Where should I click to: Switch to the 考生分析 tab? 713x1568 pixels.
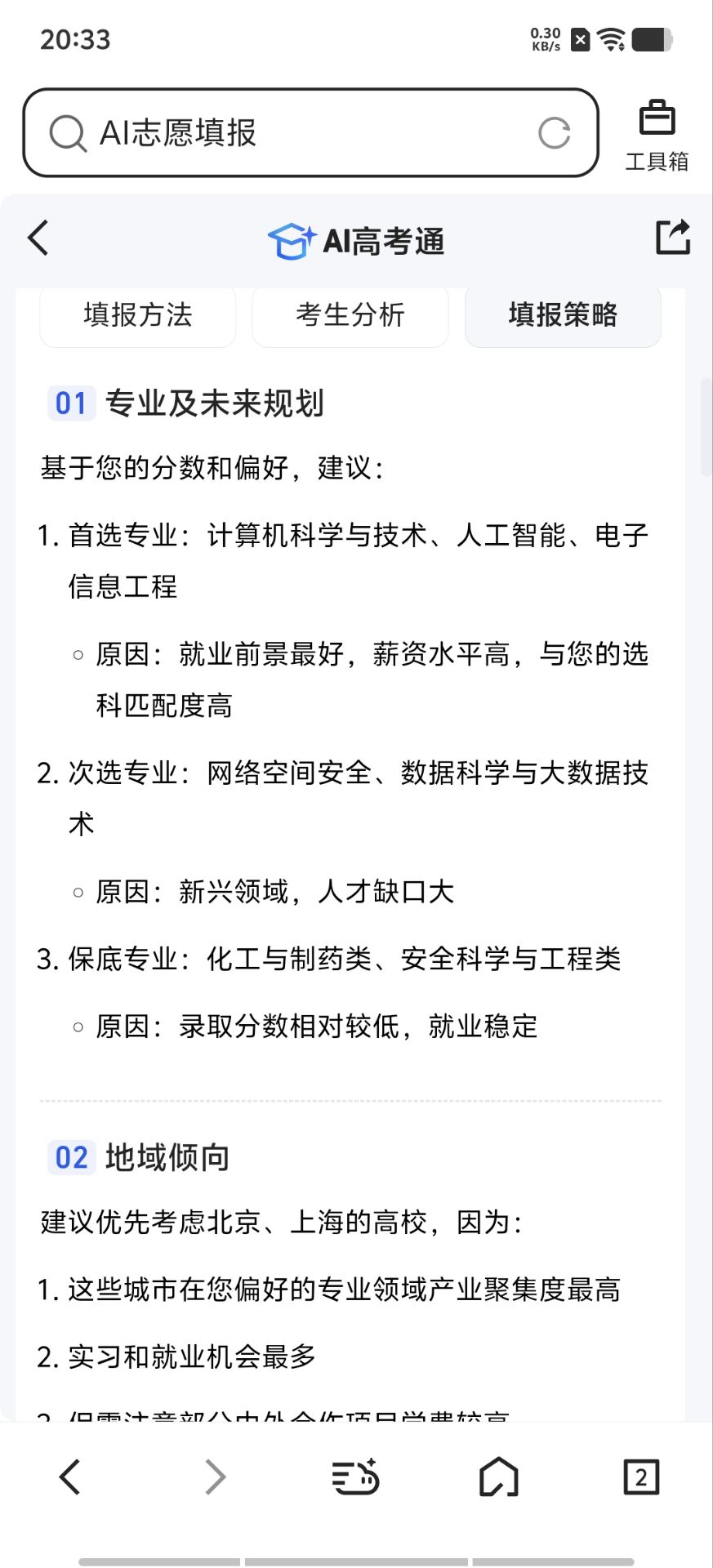pyautogui.click(x=350, y=315)
